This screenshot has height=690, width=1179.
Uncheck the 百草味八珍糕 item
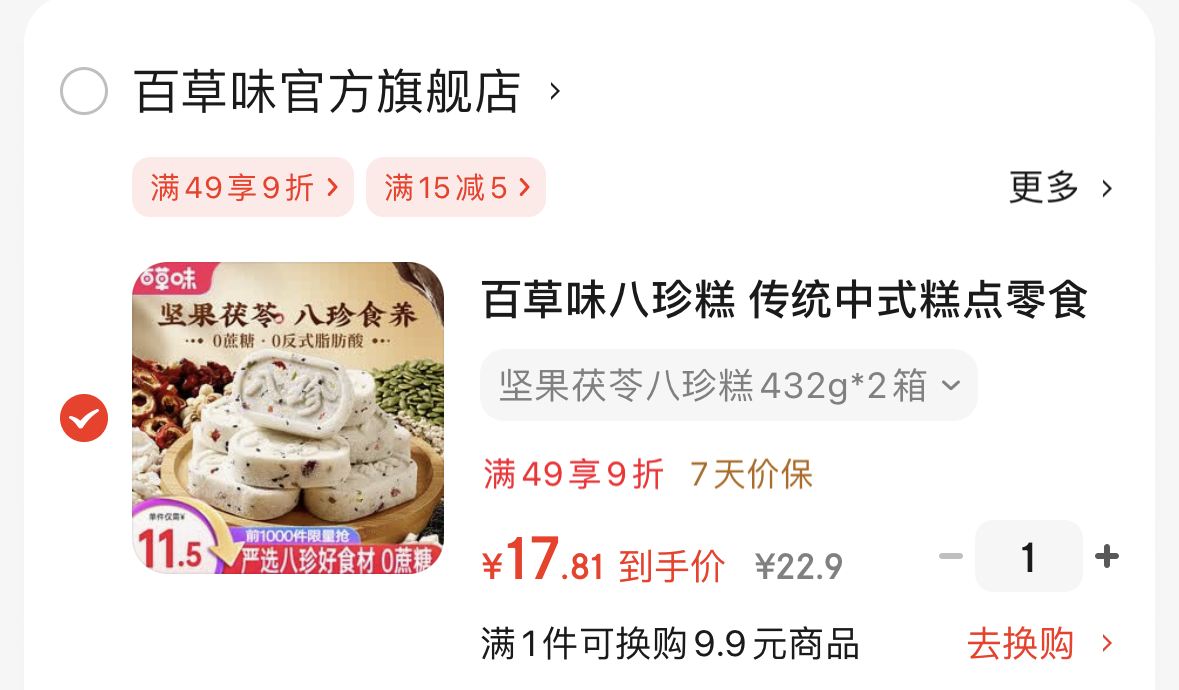[x=84, y=418]
